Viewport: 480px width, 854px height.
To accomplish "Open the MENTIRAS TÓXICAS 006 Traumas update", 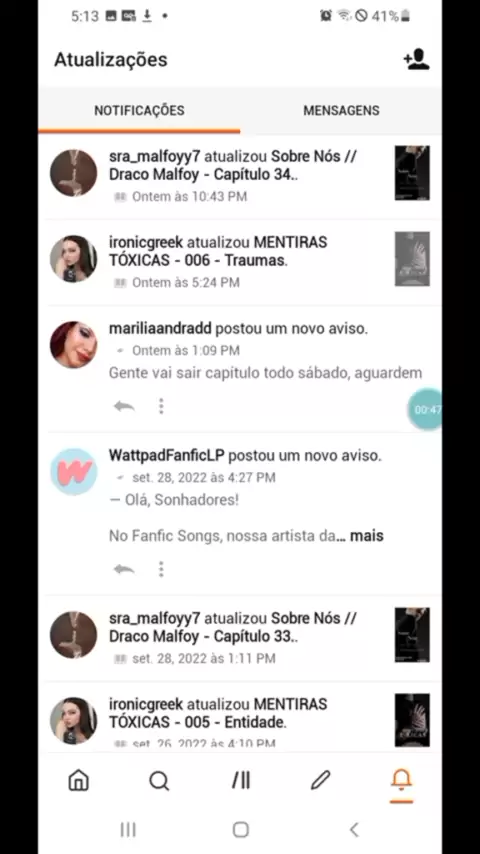I will (x=240, y=262).
